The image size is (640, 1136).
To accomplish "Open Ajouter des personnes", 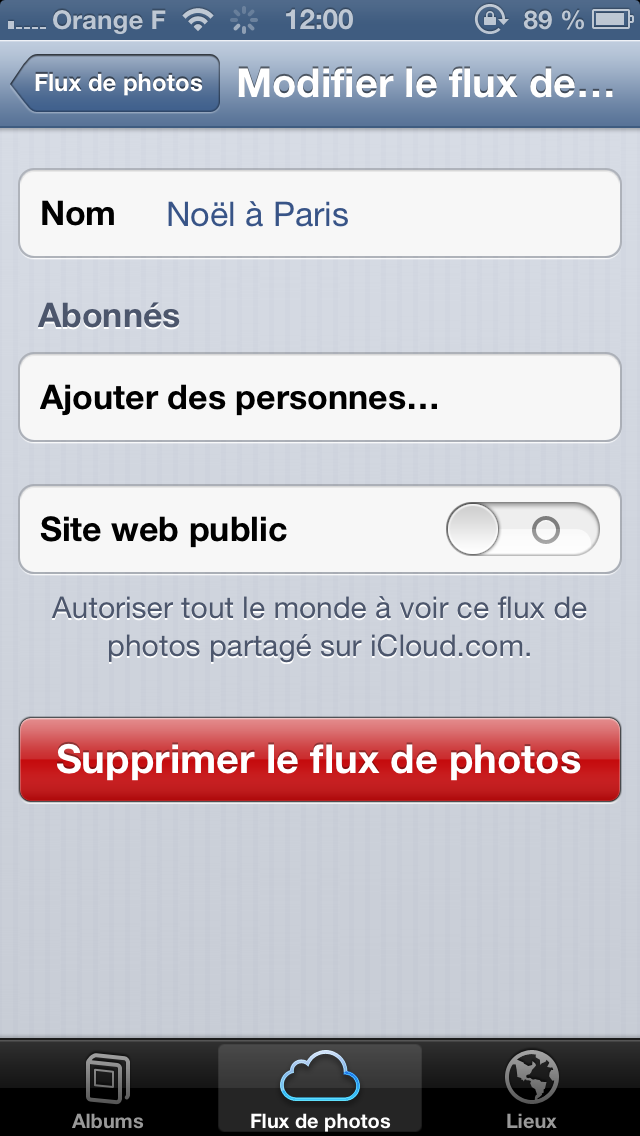I will [320, 398].
